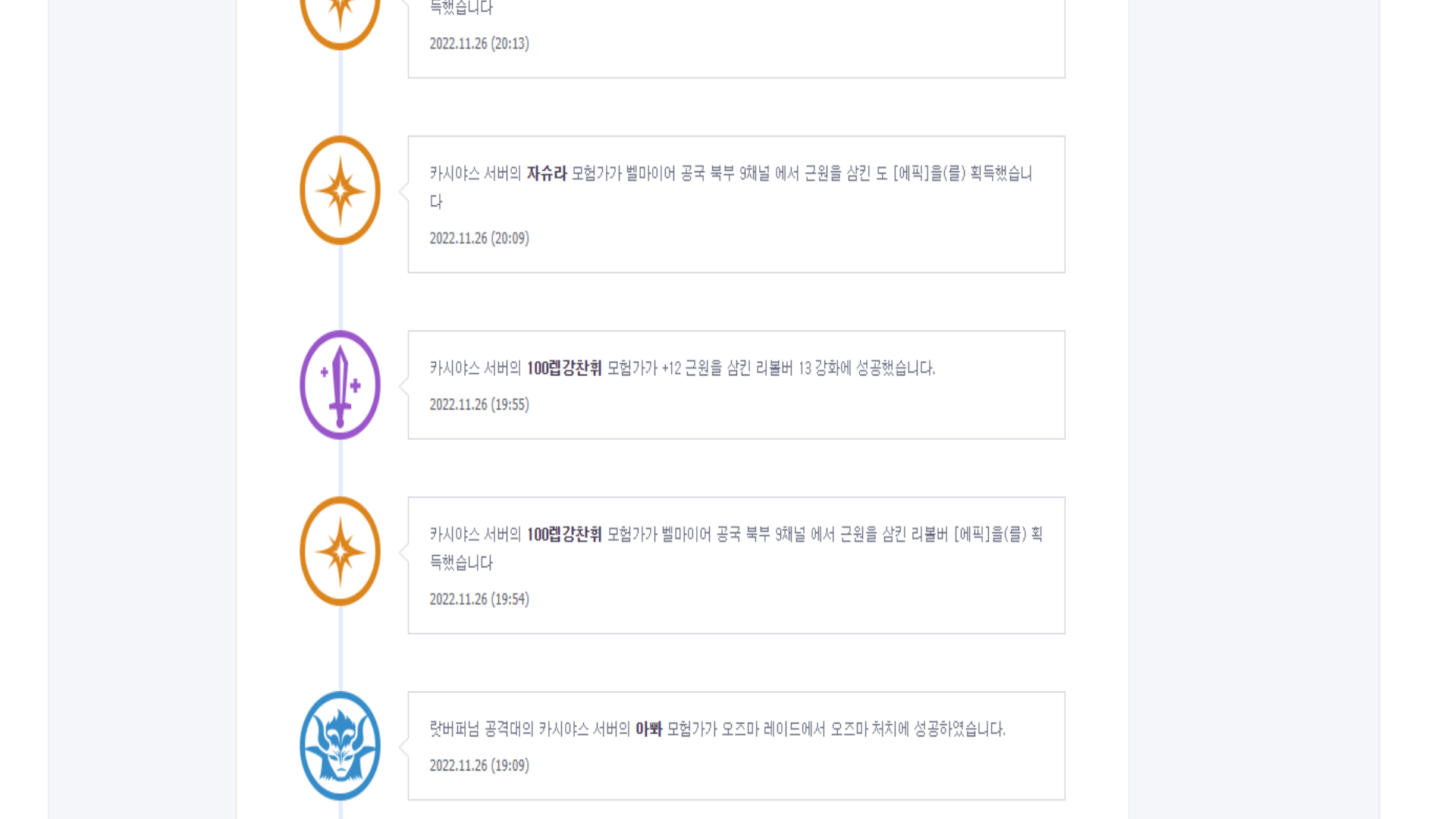
Task: Open 100렙강찬휘 in the 리볼버 에픽 entry
Action: pos(563,535)
